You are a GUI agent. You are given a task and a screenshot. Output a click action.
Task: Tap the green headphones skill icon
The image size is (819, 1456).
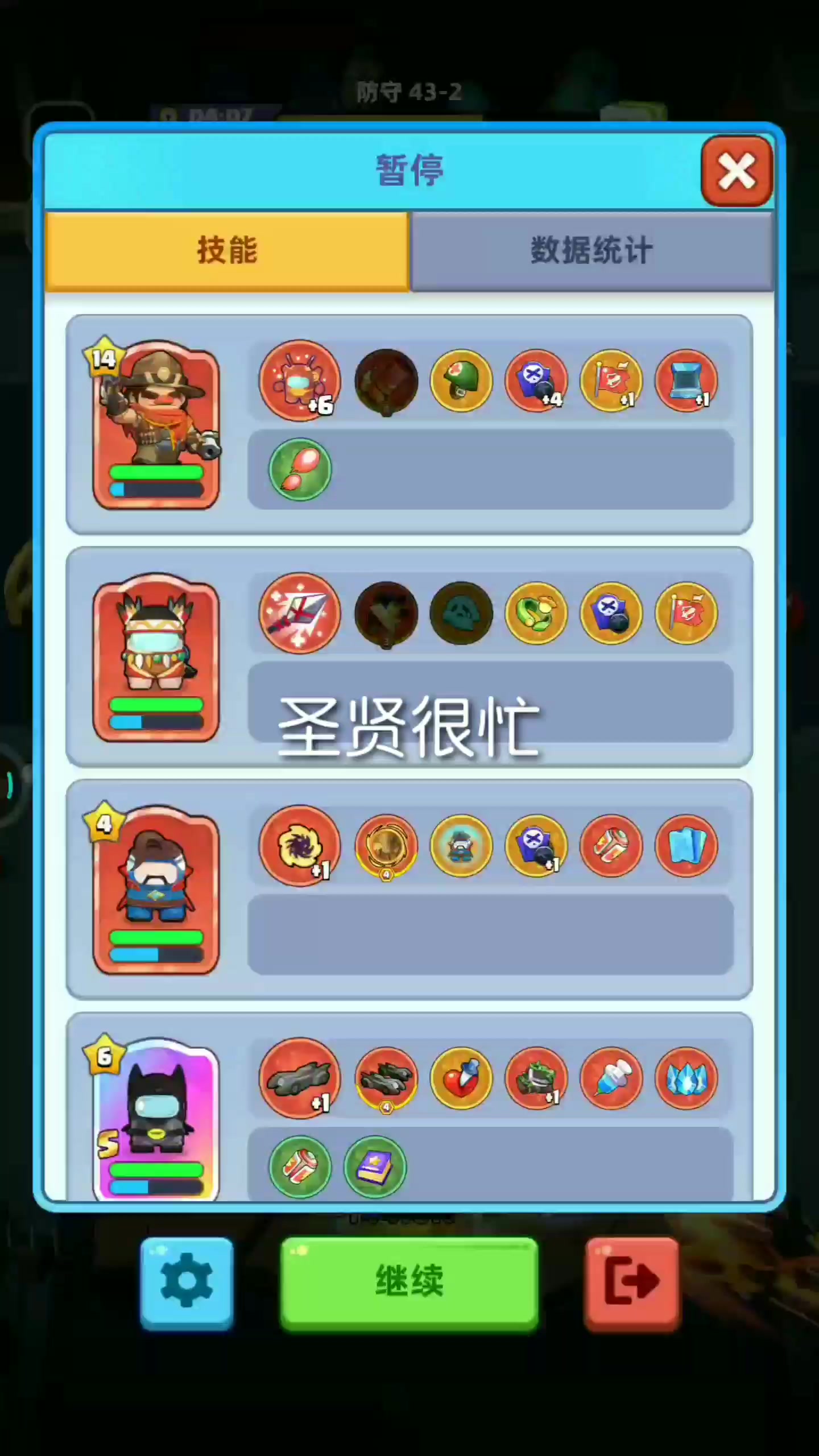tap(536, 613)
